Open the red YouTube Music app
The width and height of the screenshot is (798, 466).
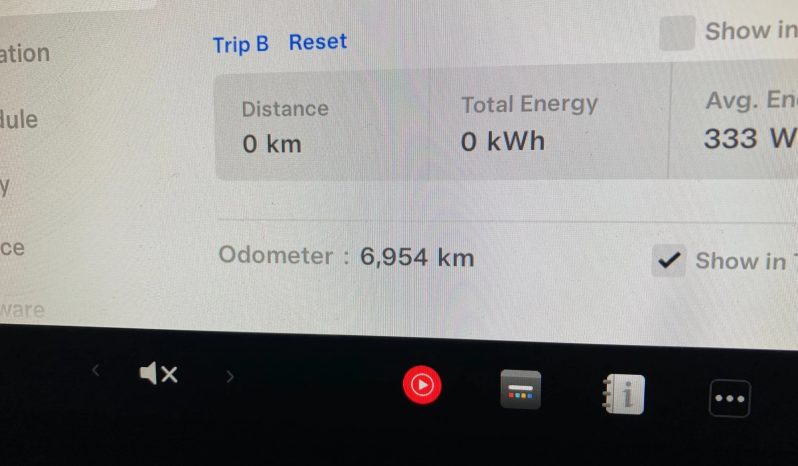(x=422, y=383)
